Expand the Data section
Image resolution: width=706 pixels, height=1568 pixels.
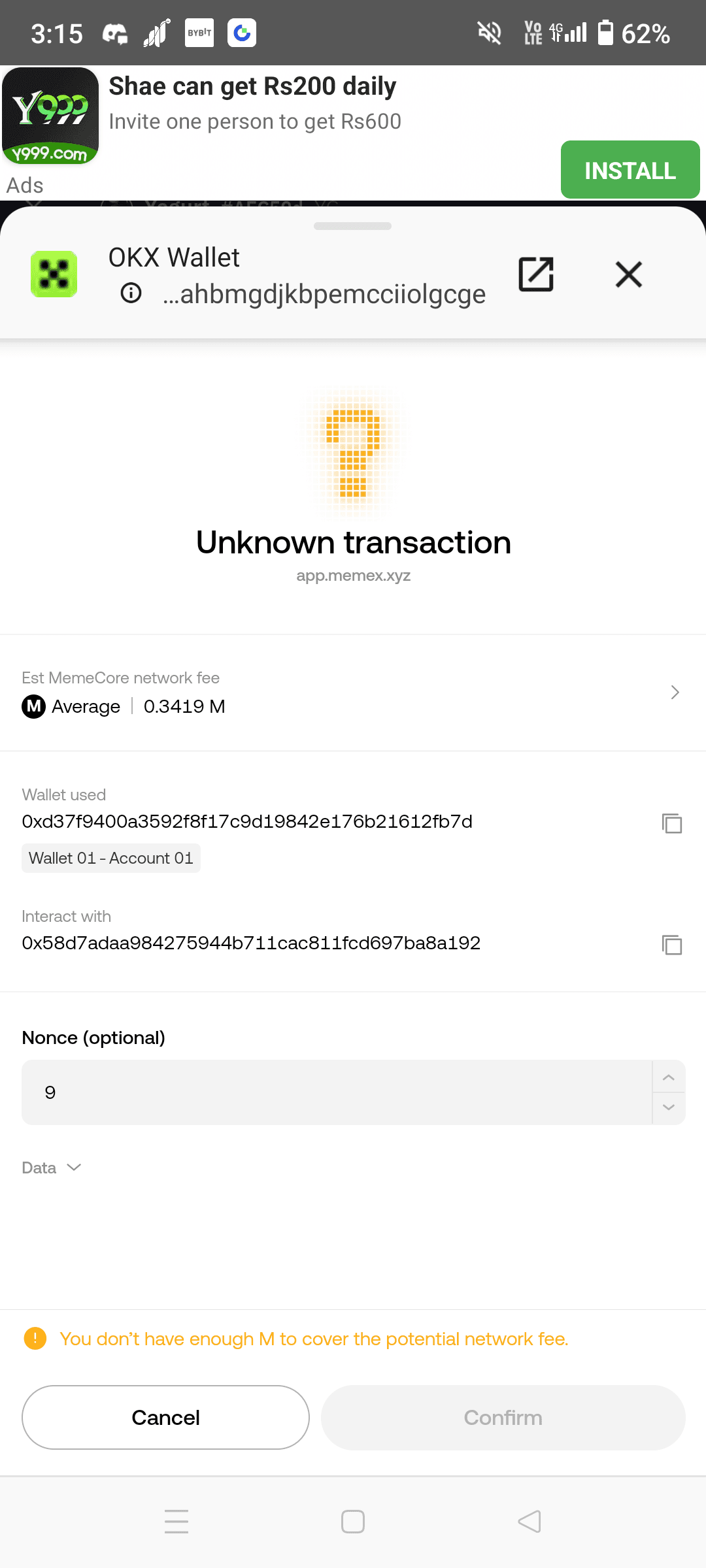point(52,1168)
